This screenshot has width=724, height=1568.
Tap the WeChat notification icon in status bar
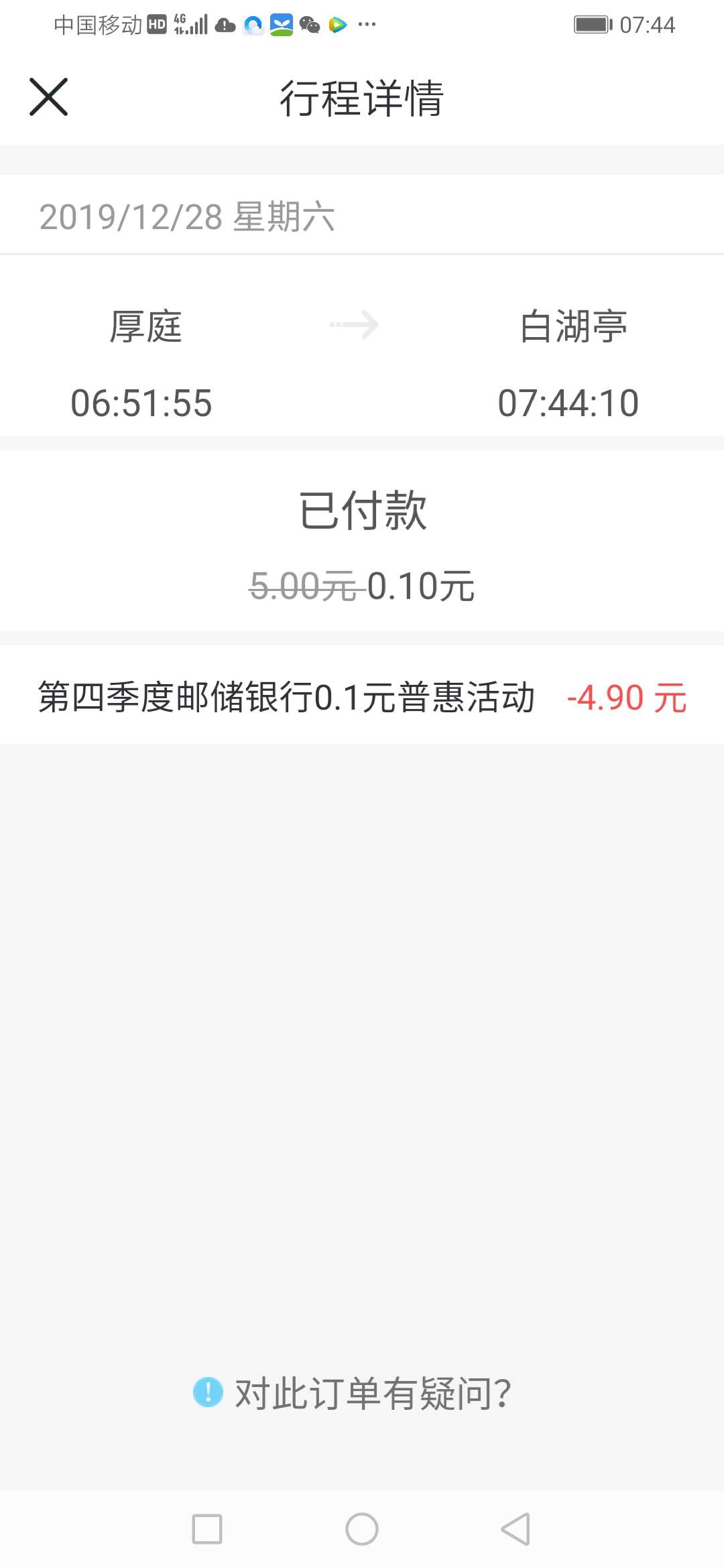(310, 24)
